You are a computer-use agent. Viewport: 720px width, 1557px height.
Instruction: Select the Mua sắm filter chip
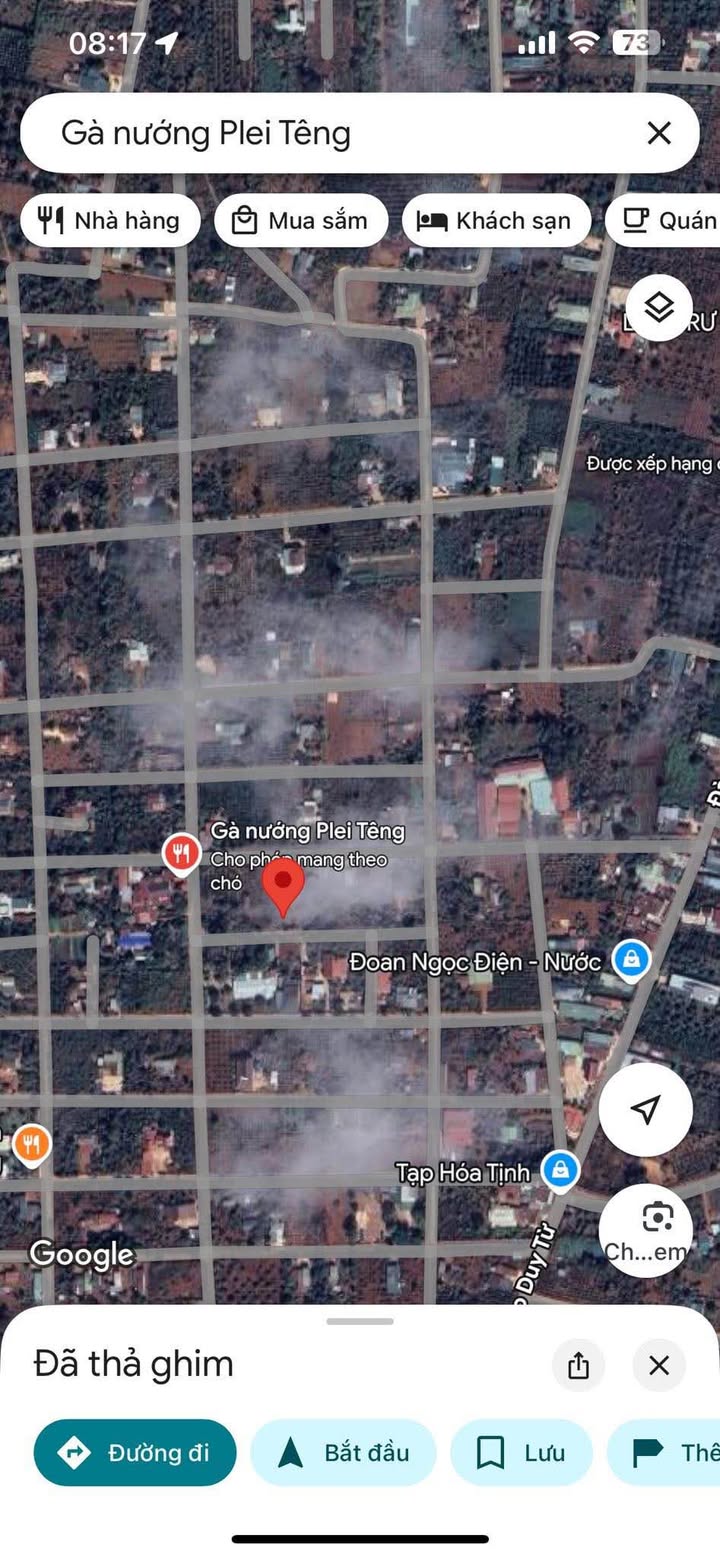[301, 221]
